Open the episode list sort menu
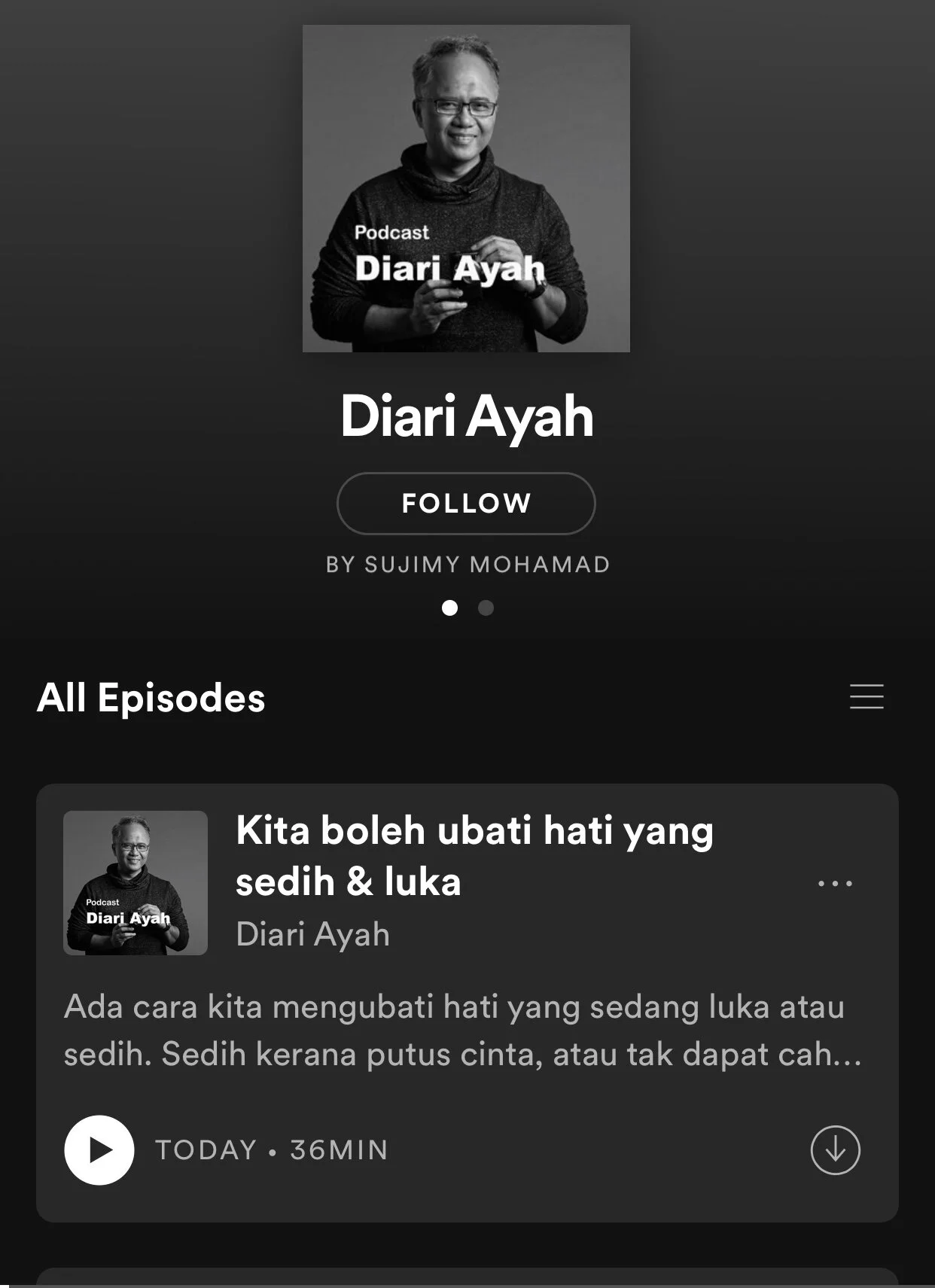 pyautogui.click(x=866, y=696)
